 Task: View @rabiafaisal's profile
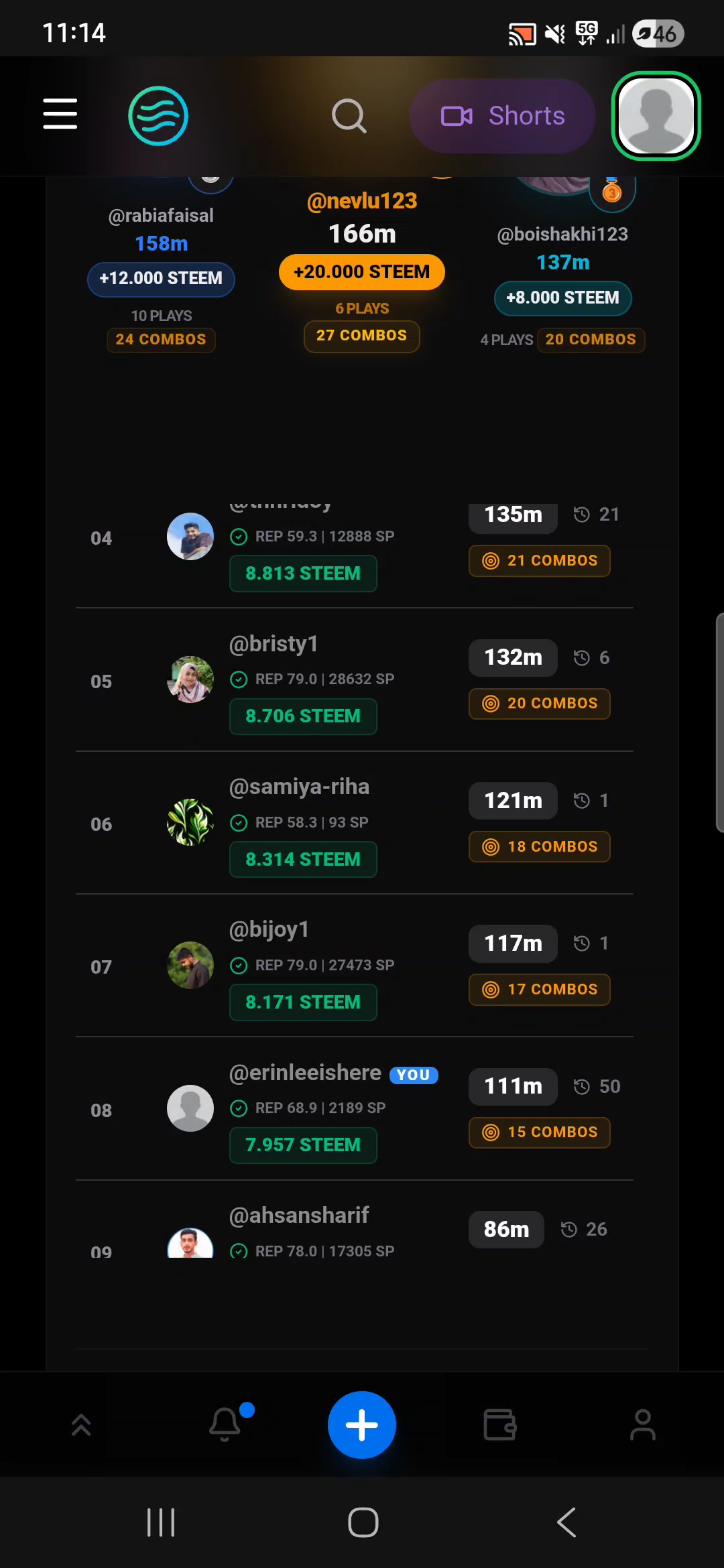point(161,216)
